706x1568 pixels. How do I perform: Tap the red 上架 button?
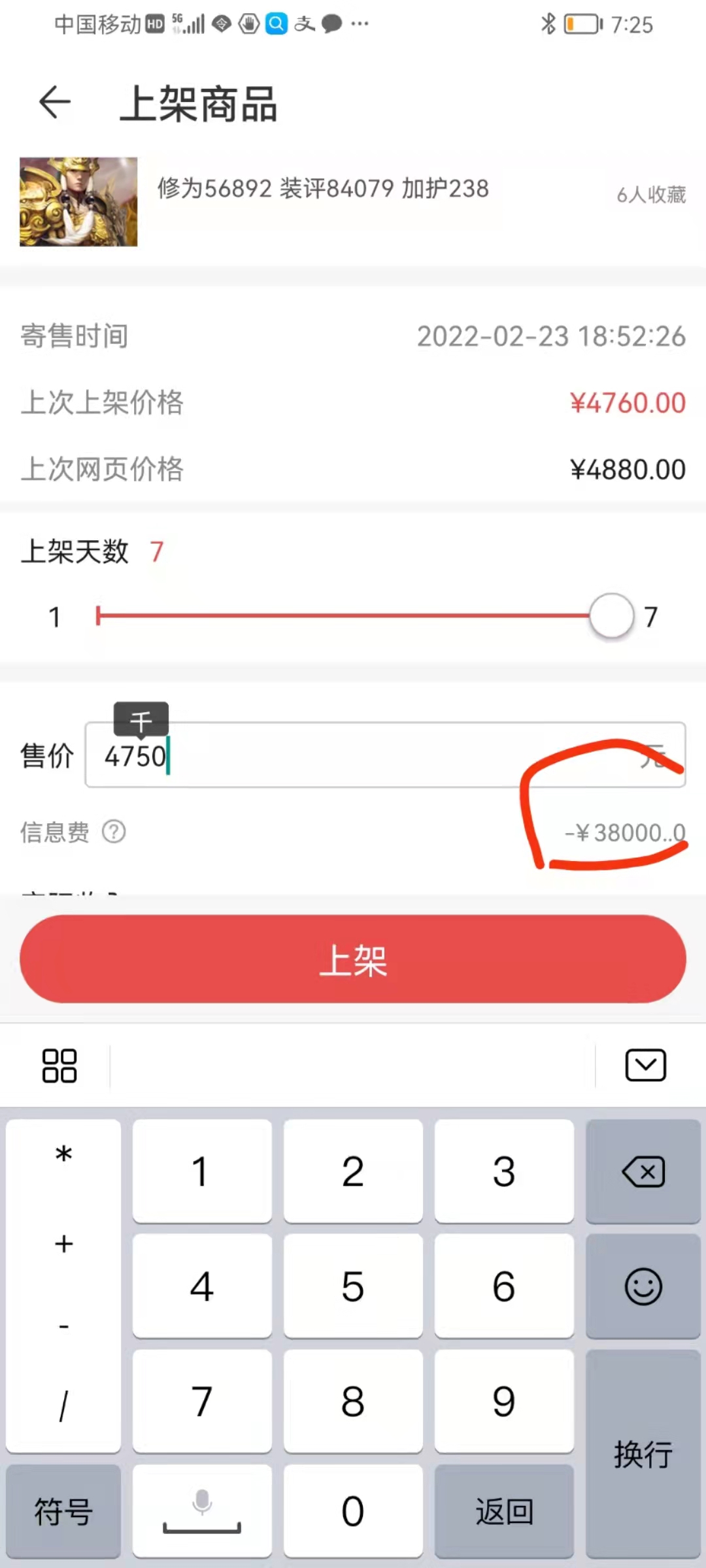pos(353,959)
